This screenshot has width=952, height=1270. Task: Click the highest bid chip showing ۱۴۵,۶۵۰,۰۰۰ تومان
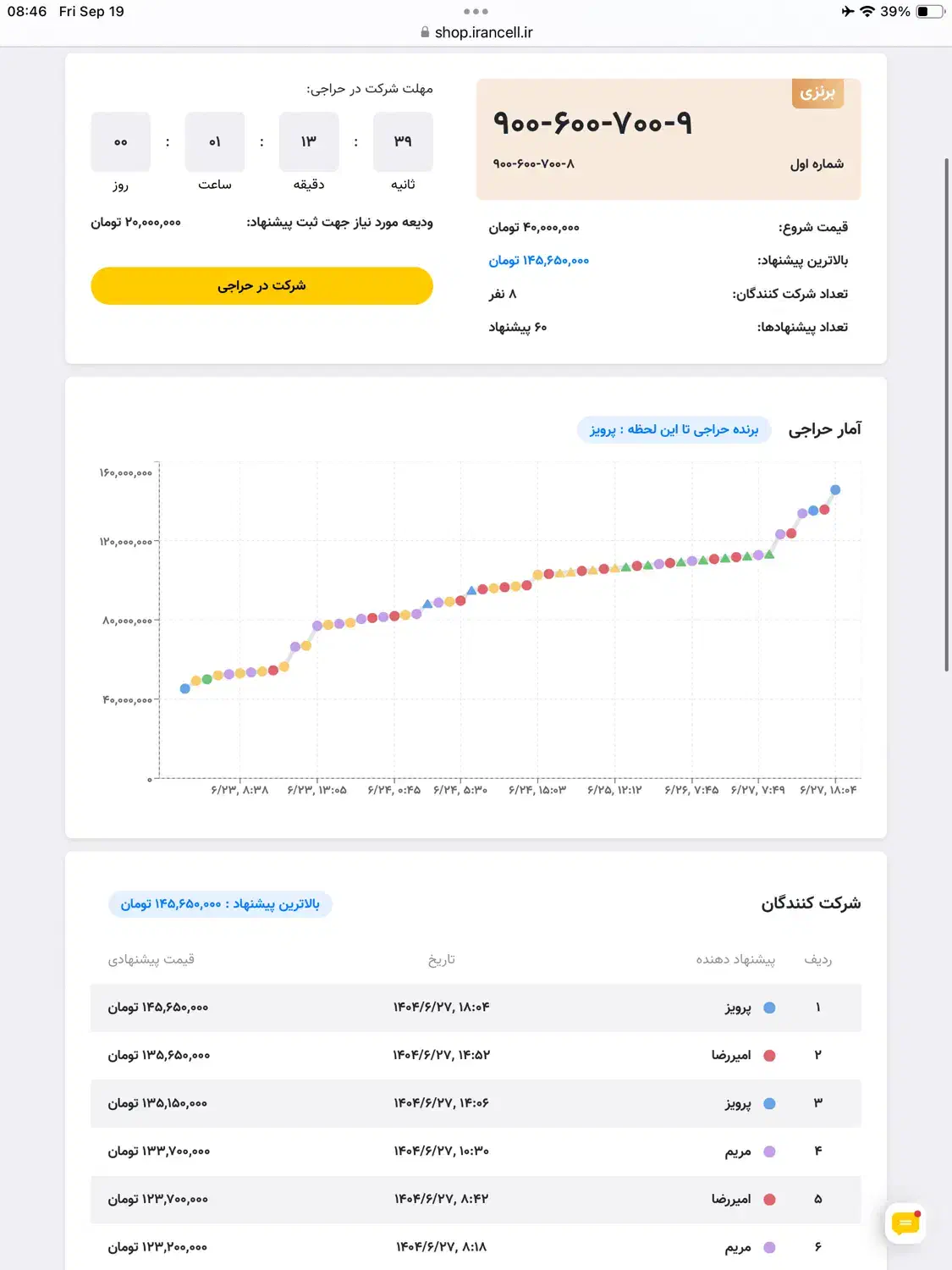click(x=220, y=904)
